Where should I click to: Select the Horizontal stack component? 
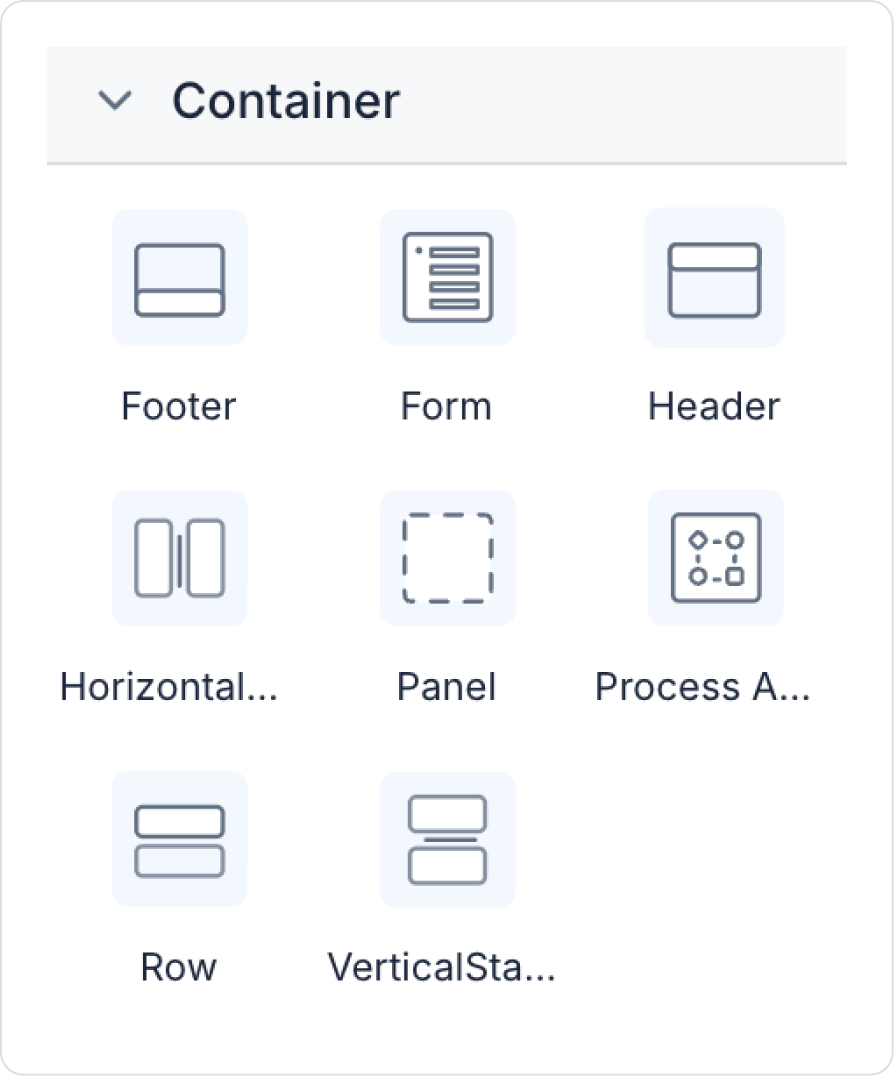click(179, 558)
